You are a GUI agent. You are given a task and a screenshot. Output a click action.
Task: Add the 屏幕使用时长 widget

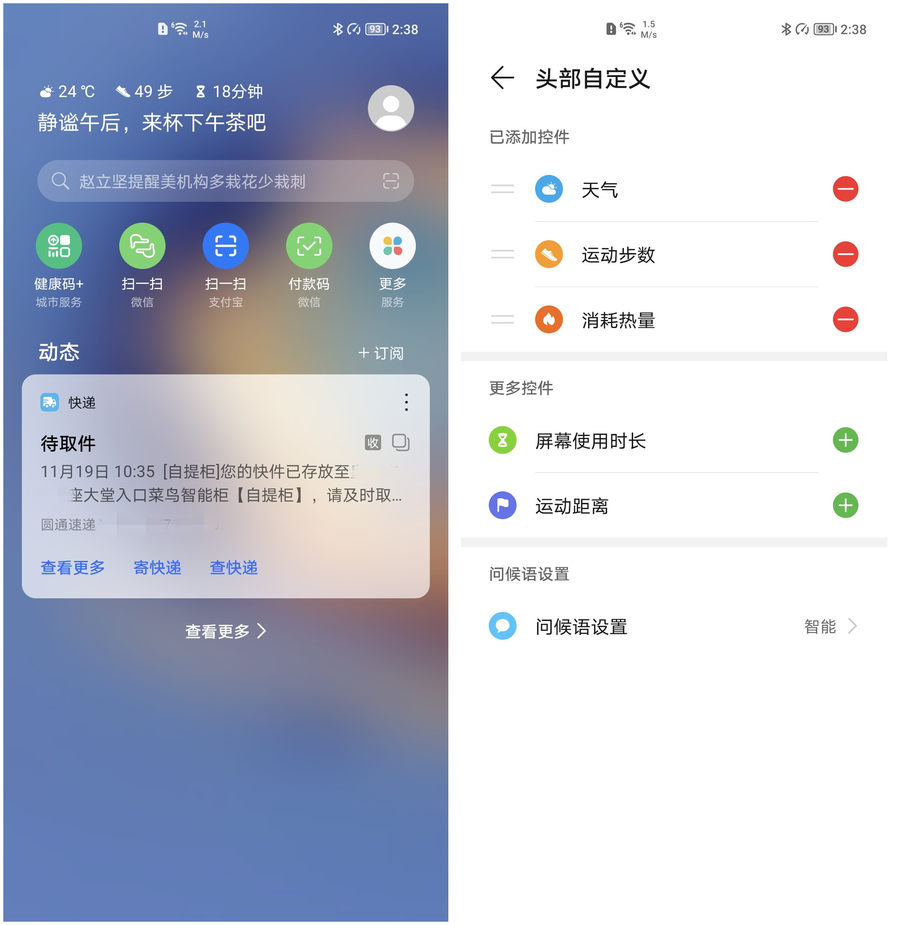(845, 440)
